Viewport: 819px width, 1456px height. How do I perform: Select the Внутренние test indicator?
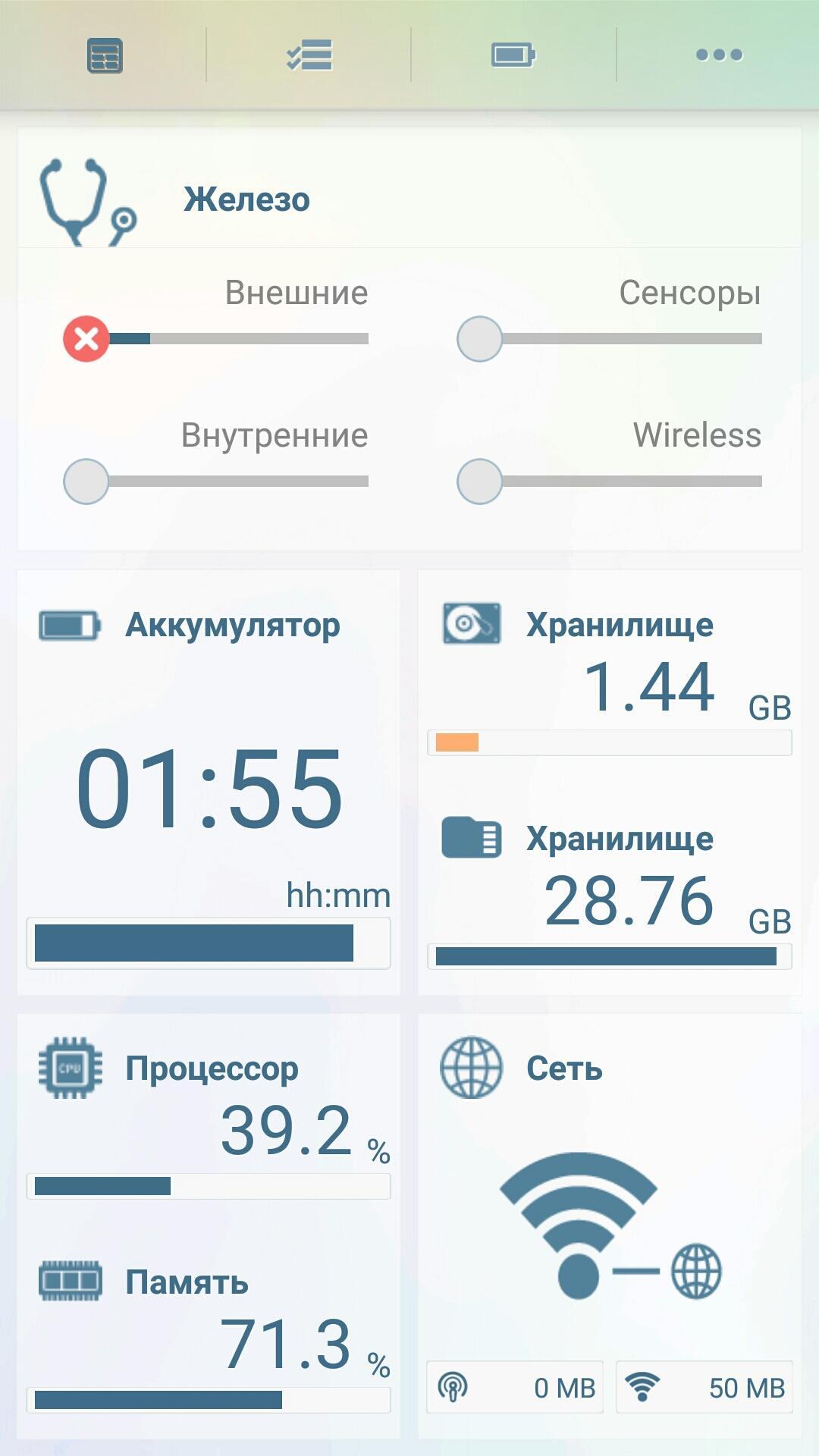point(86,481)
